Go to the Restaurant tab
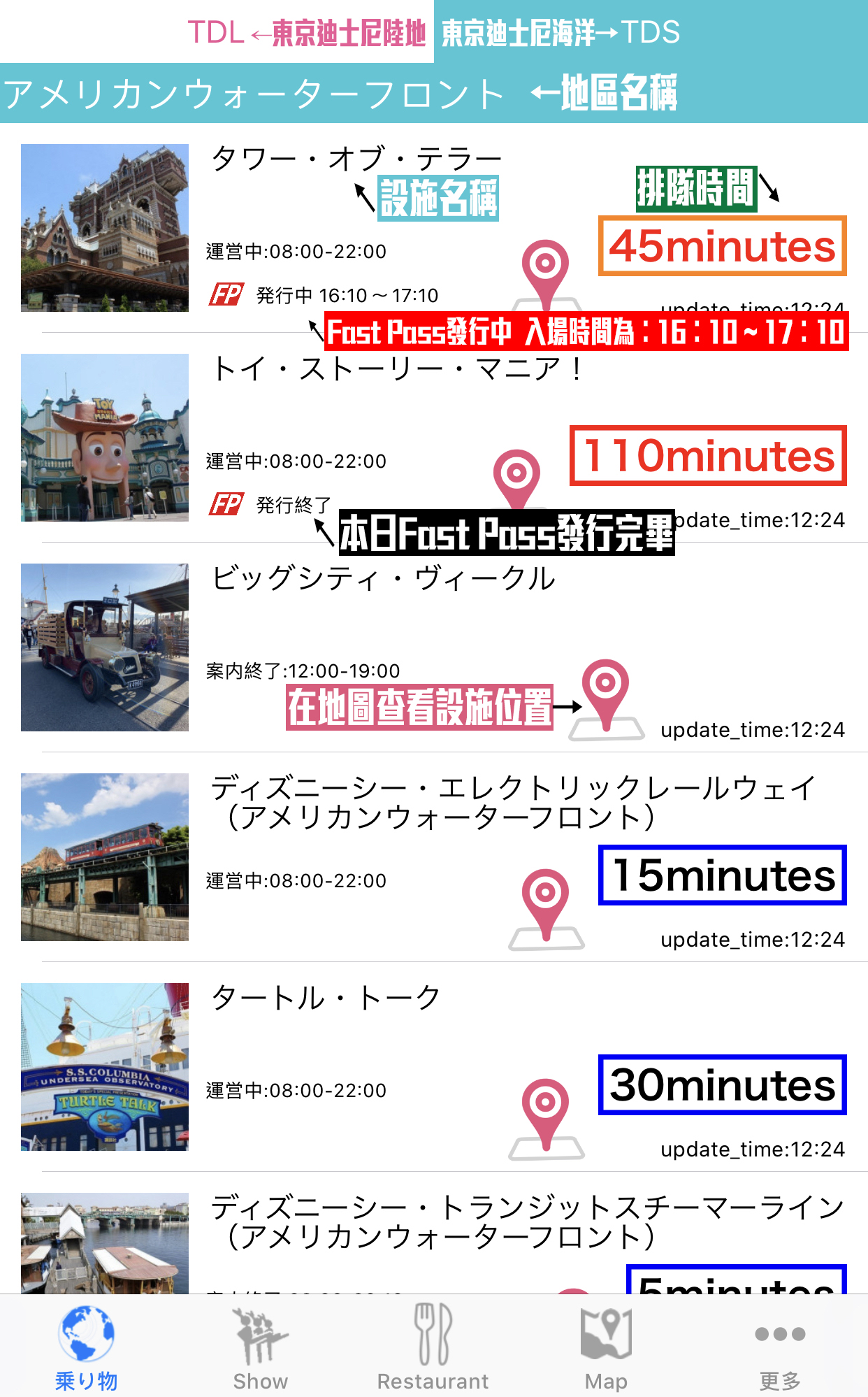 [433, 1346]
